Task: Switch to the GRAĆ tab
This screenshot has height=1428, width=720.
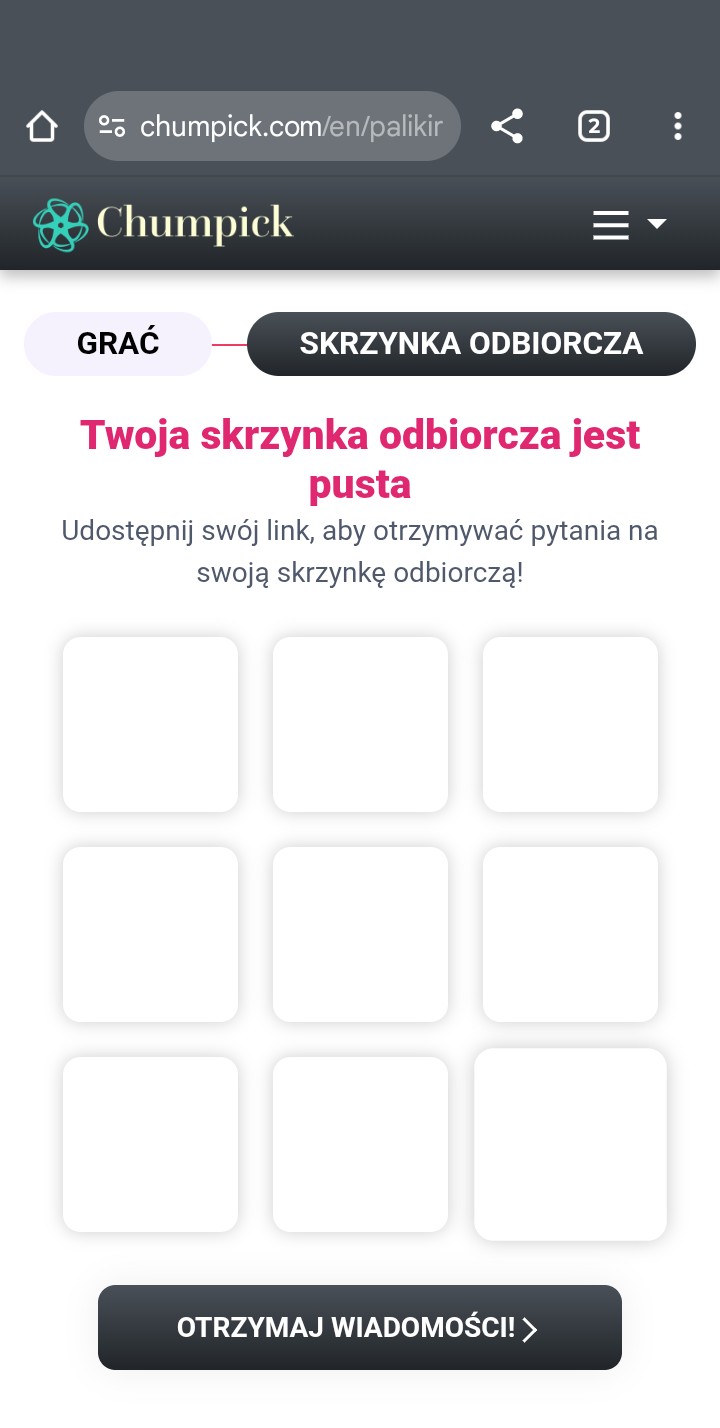Action: (x=118, y=344)
